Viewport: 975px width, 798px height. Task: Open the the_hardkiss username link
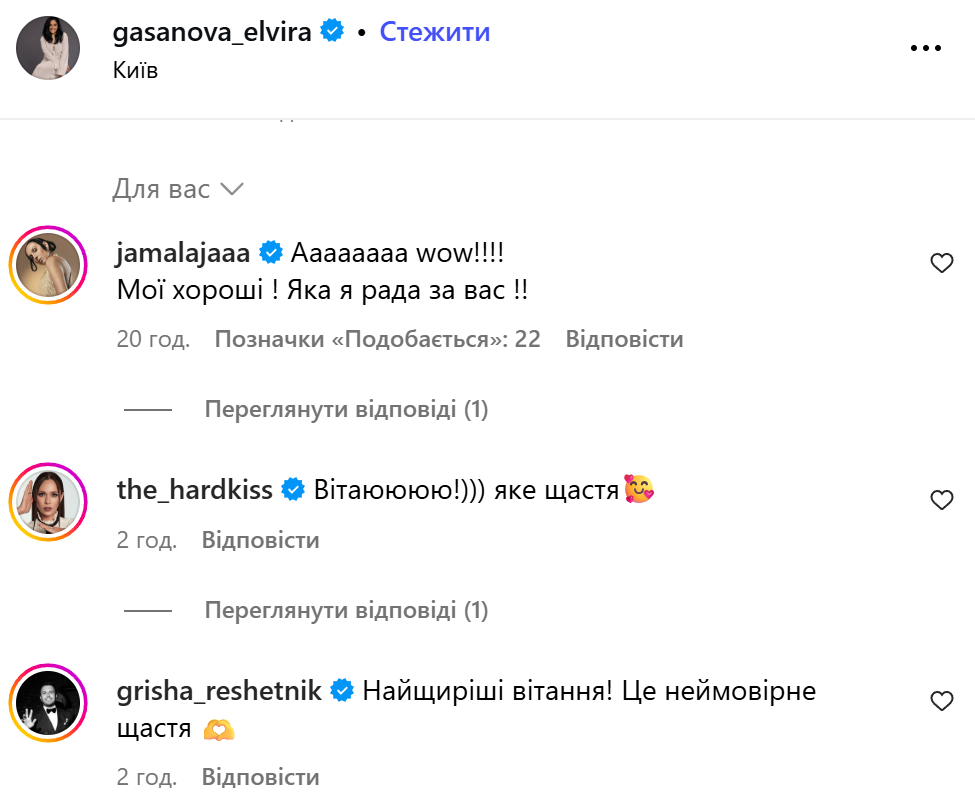tap(195, 490)
